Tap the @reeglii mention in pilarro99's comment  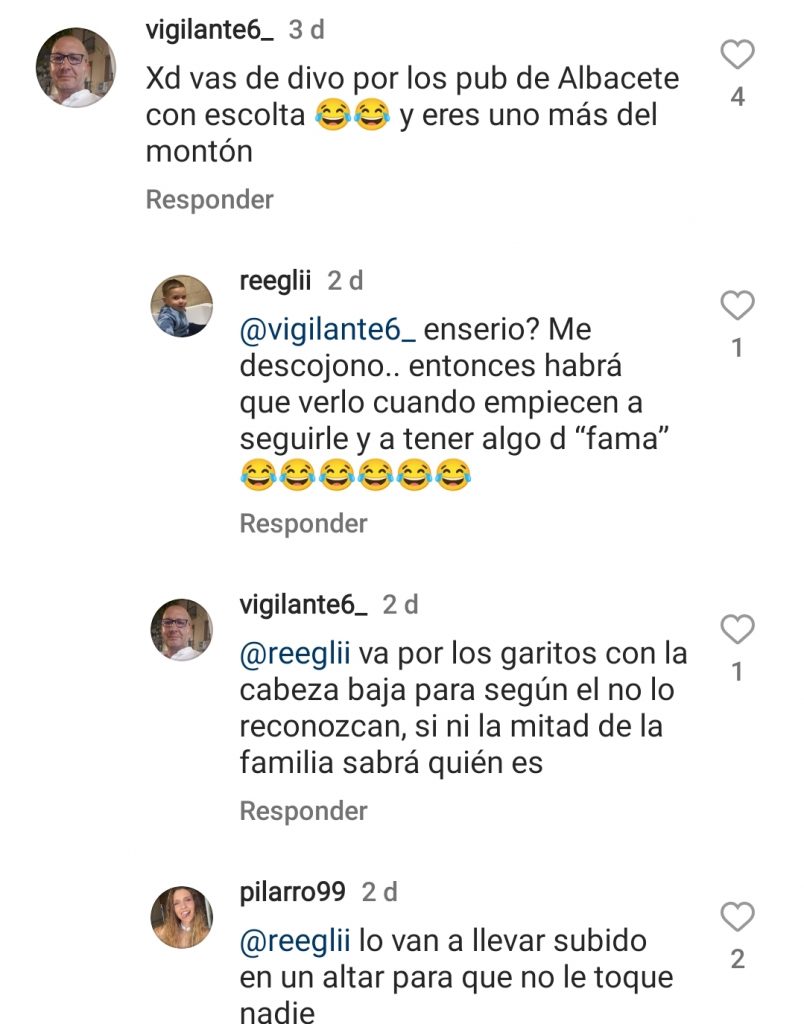click(294, 941)
